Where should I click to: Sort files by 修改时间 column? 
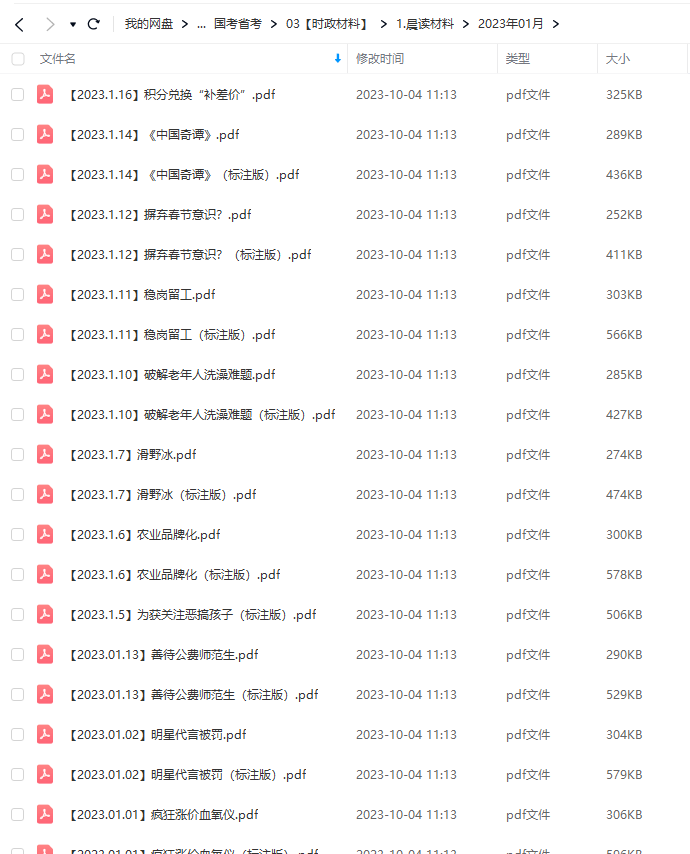380,59
